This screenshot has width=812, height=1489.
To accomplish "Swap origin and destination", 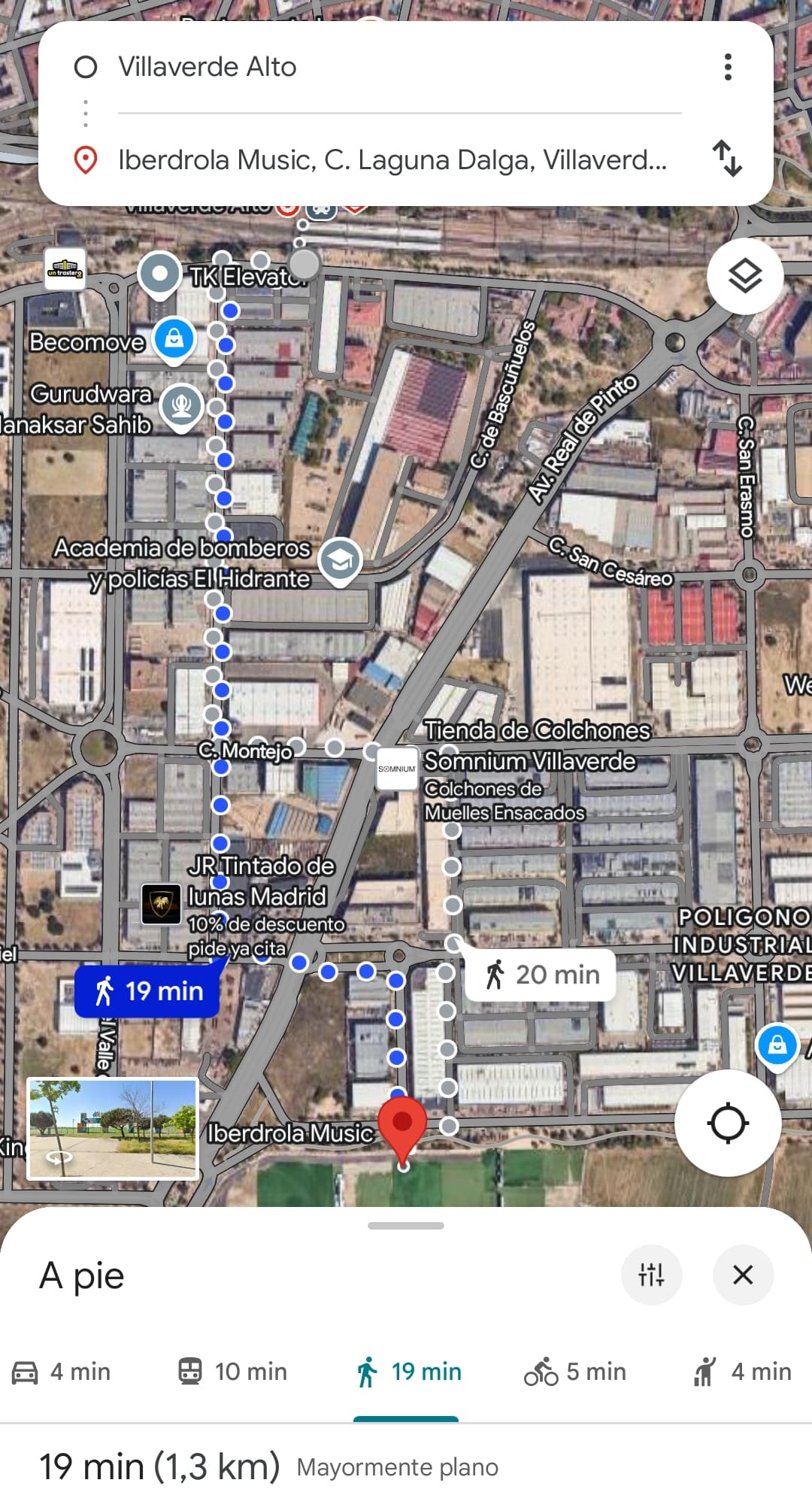I will click(727, 159).
